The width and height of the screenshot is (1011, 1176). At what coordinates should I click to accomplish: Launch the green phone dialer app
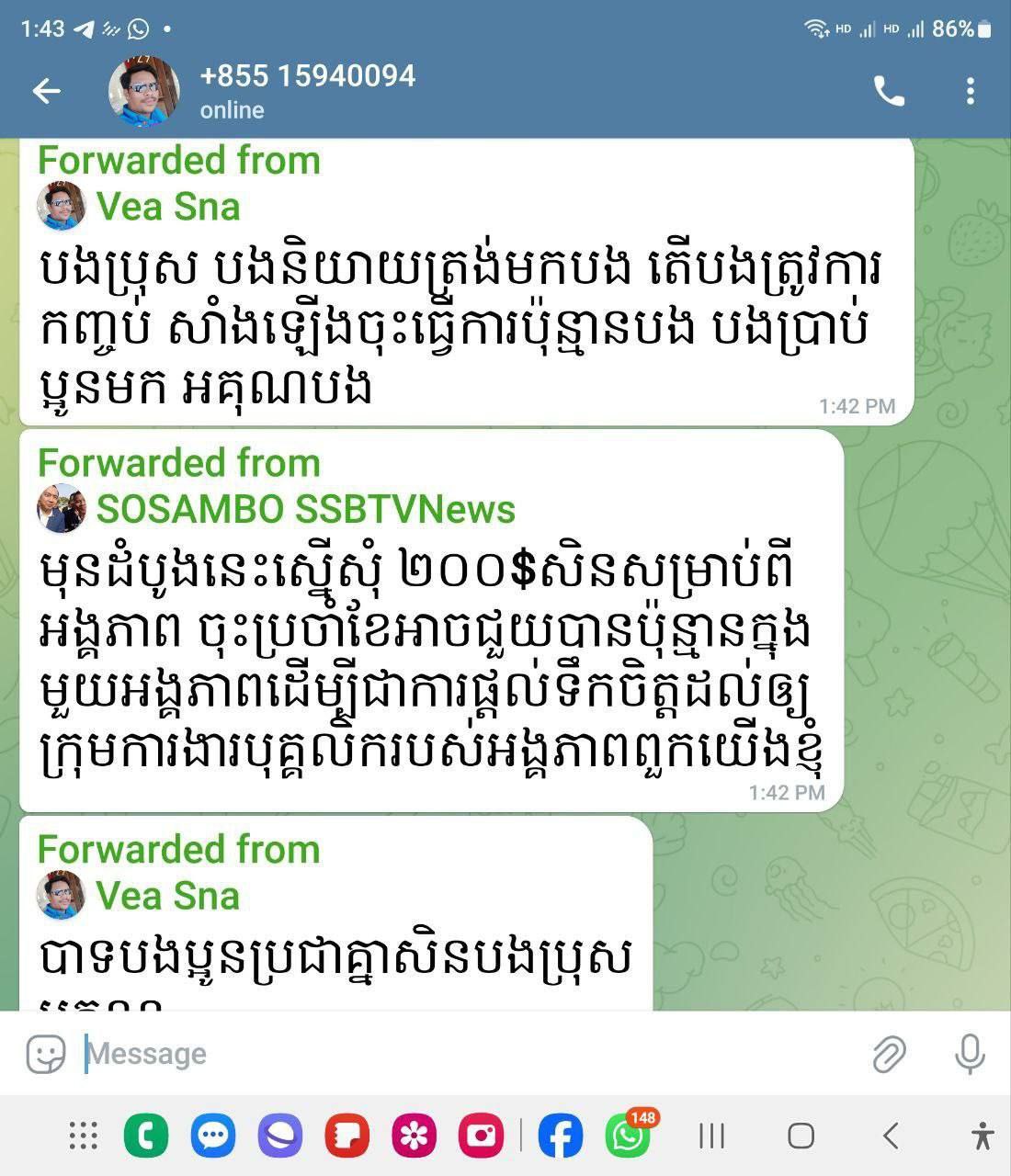tap(145, 1136)
